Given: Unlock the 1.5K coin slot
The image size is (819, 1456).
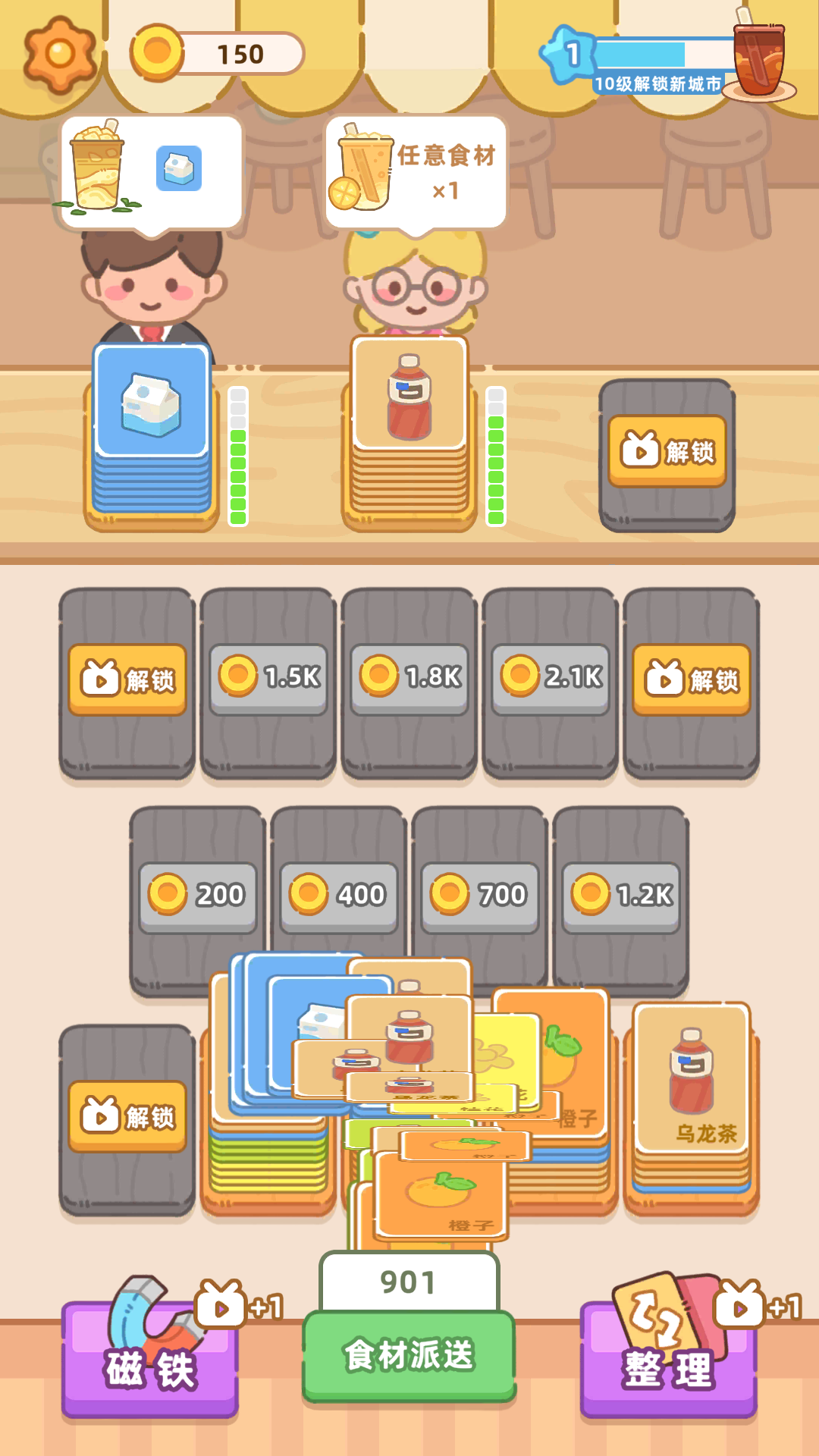Looking at the screenshot, I should click(x=268, y=678).
